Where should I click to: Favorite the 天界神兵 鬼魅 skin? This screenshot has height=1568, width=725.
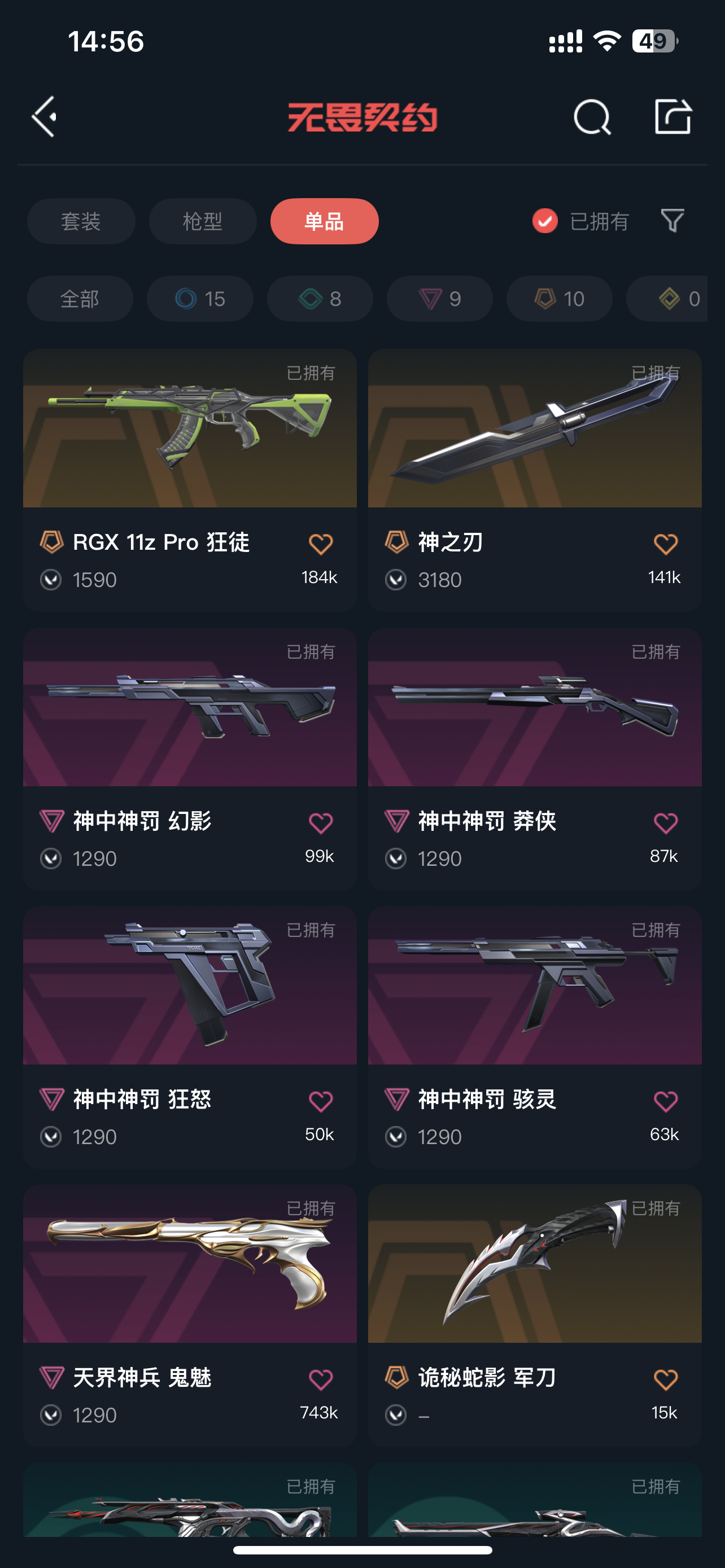(x=320, y=1379)
